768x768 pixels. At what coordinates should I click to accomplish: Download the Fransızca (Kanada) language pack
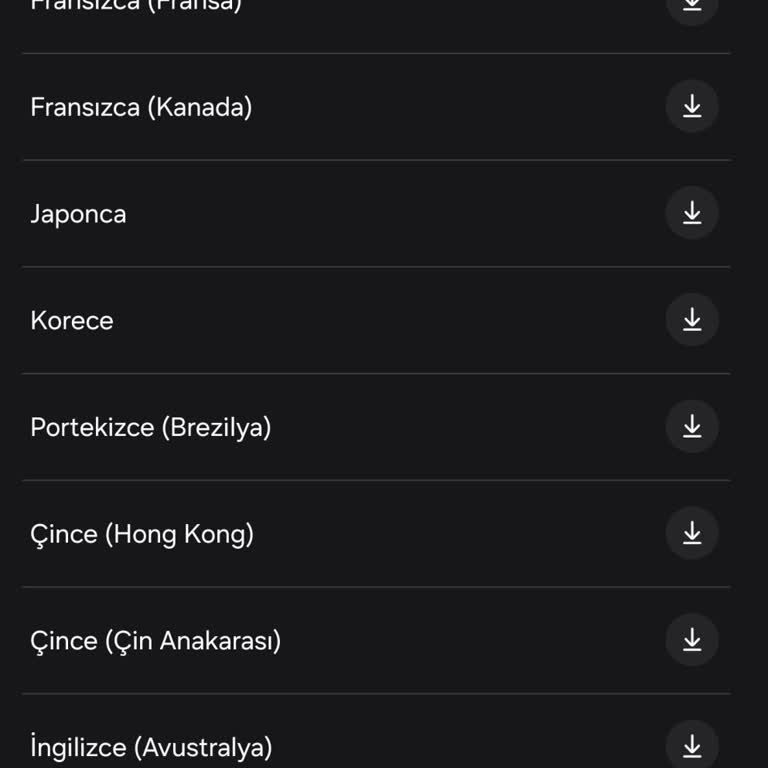pos(692,107)
